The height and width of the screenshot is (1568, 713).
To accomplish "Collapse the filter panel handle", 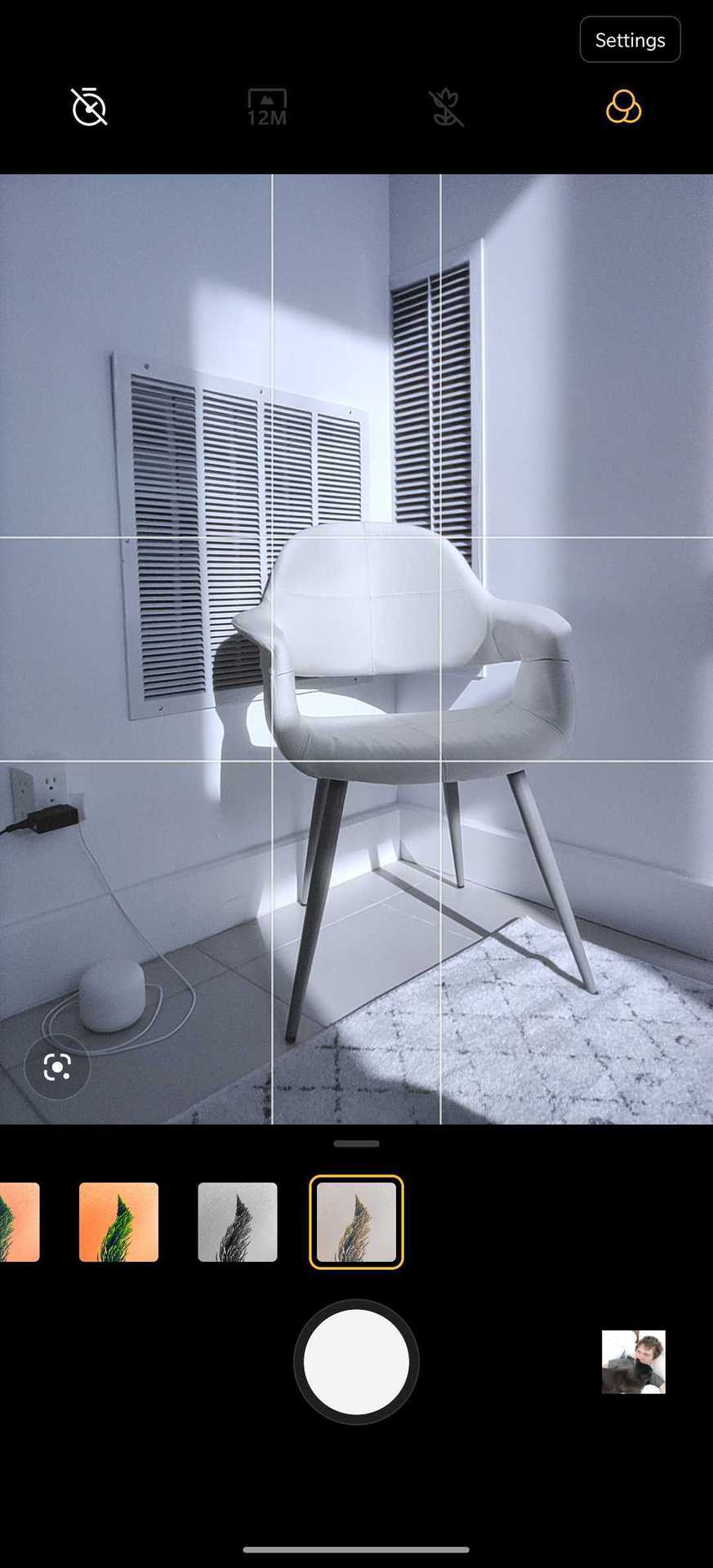I will pos(356,1143).
